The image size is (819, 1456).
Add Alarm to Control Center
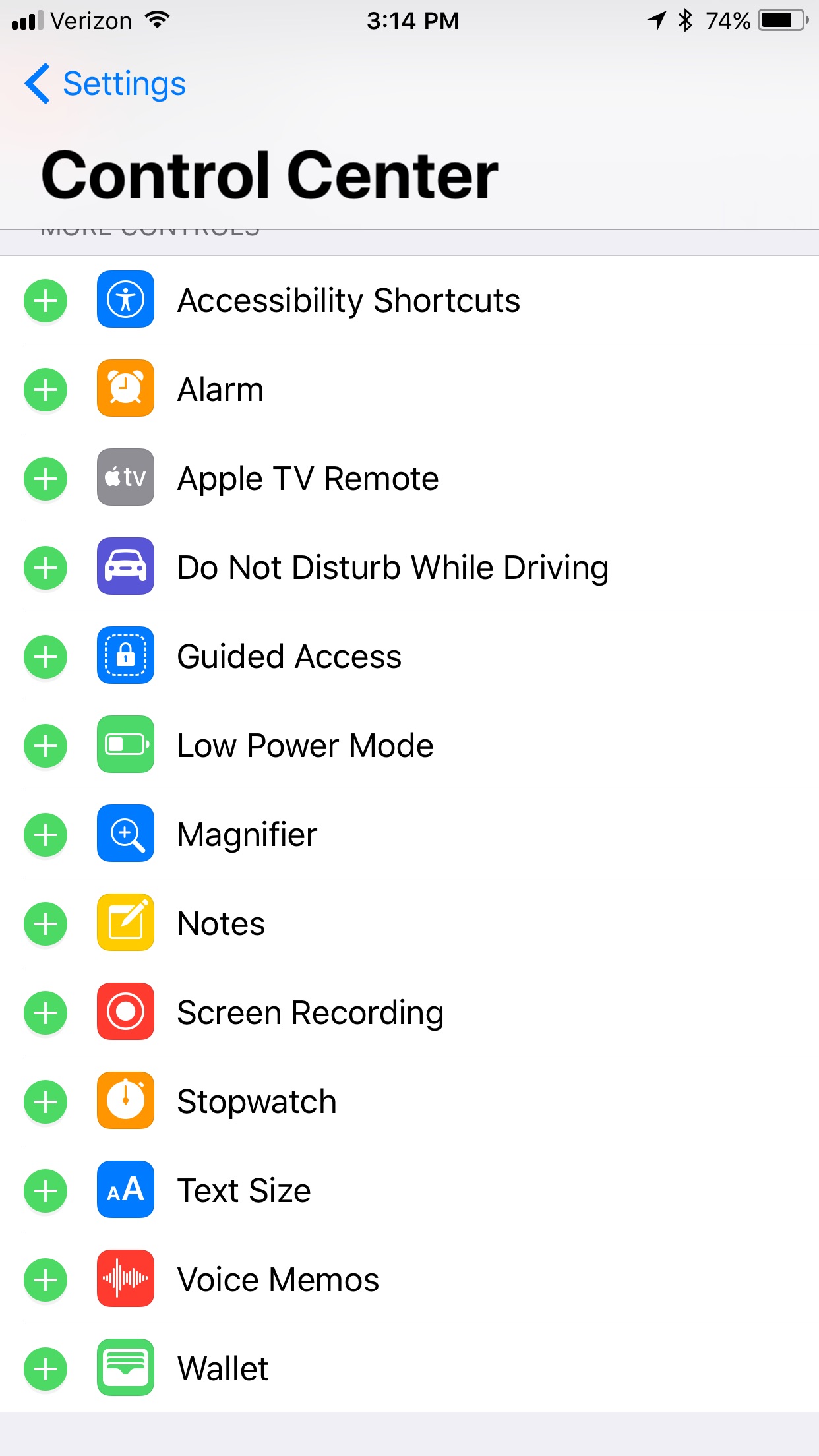pyautogui.click(x=45, y=390)
